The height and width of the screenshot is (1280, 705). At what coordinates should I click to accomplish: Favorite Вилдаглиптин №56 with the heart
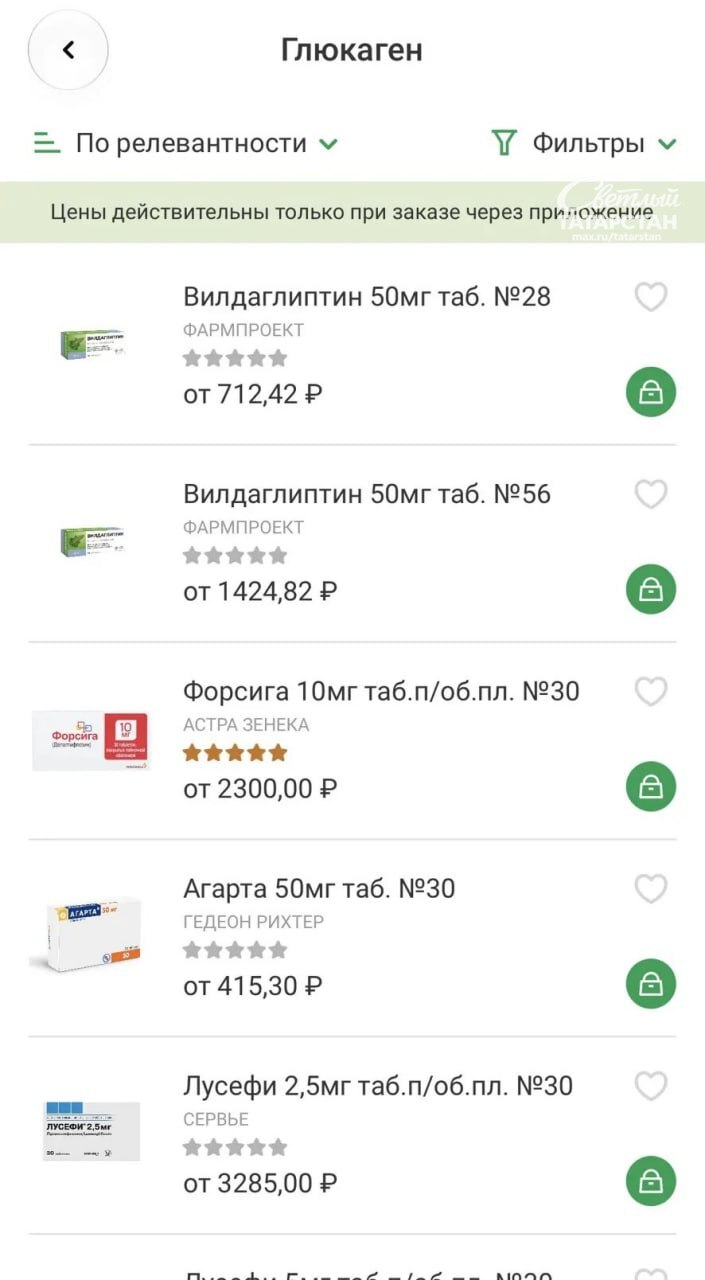pyautogui.click(x=651, y=494)
